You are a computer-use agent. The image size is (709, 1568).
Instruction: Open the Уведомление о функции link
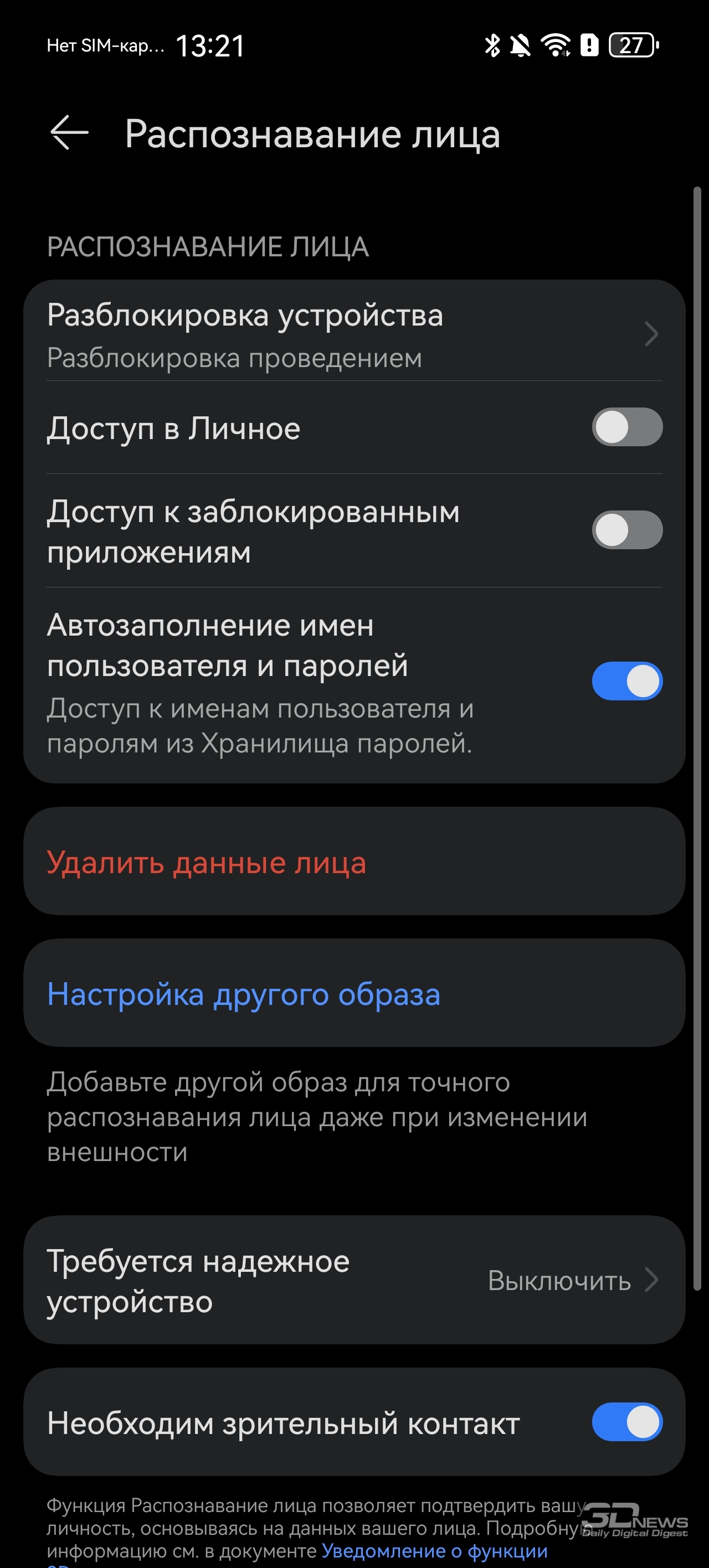434,1551
